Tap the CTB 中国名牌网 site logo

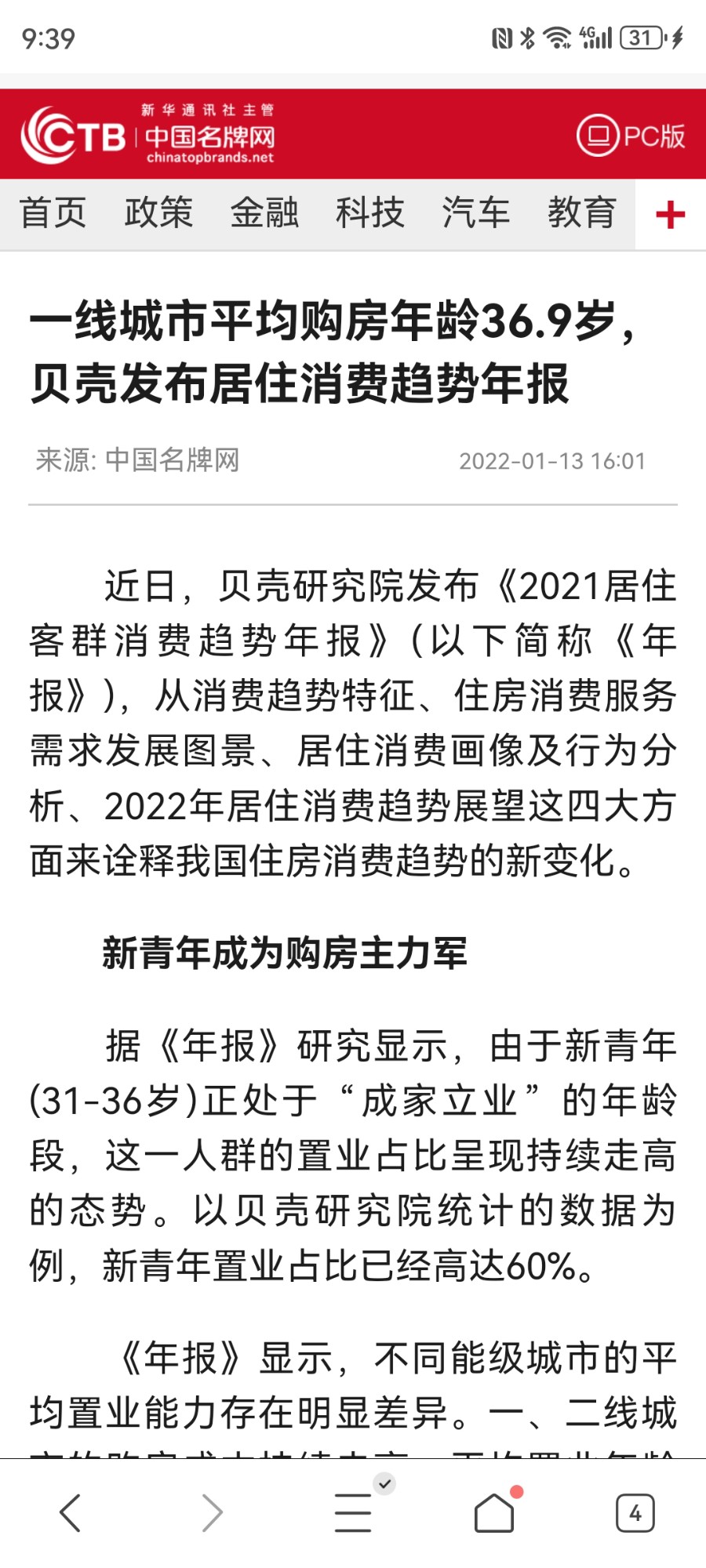point(147,135)
